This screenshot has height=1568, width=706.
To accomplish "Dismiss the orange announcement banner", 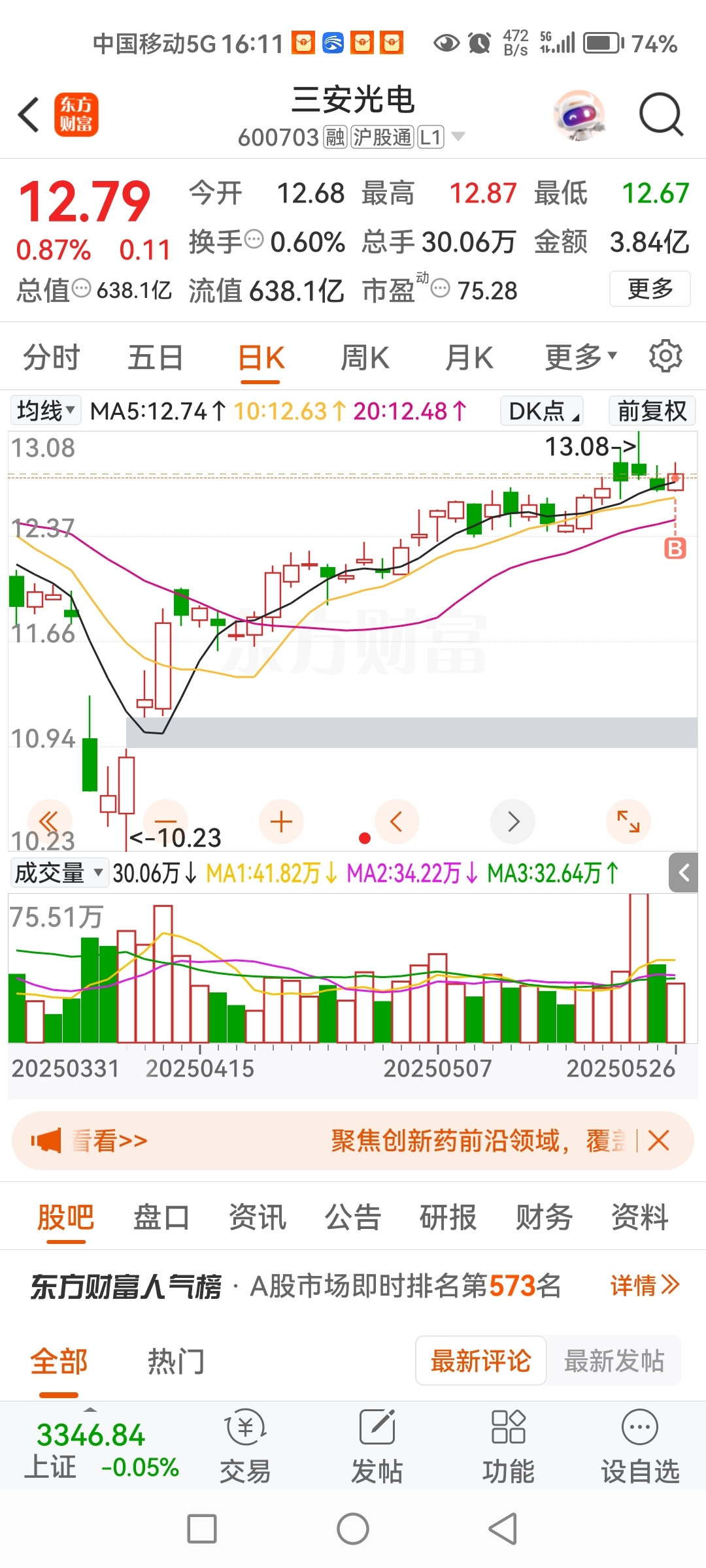I will [658, 1141].
